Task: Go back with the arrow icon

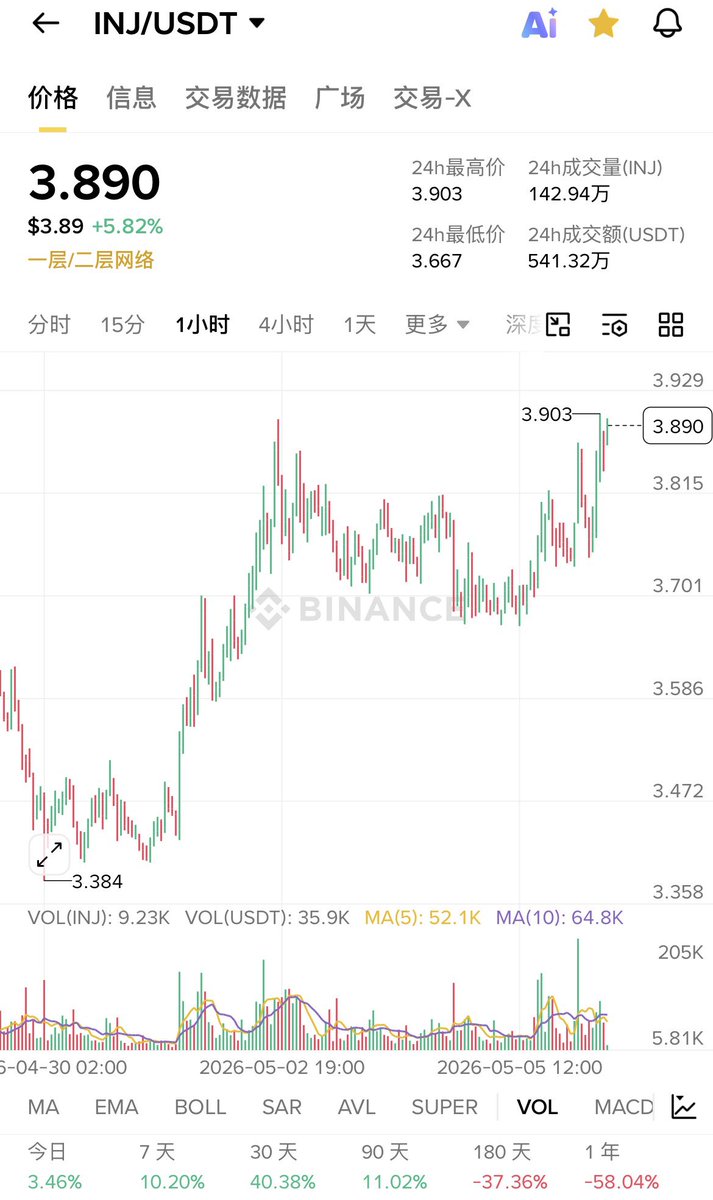Action: pyautogui.click(x=46, y=24)
